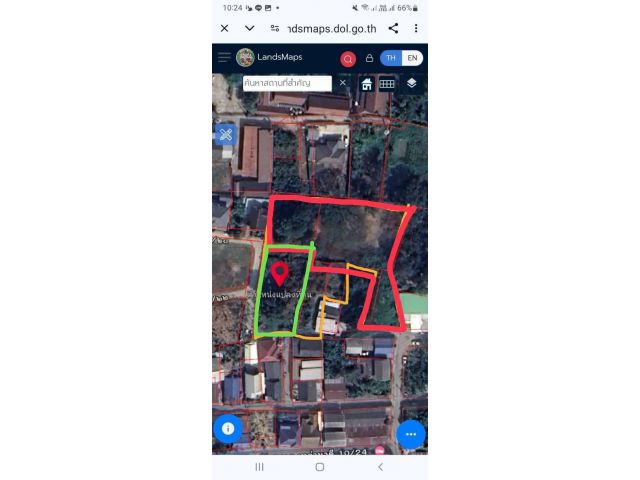Viewport: 640px width, 480px height.
Task: Tap the lock icon in the header
Action: pyautogui.click(x=369, y=58)
